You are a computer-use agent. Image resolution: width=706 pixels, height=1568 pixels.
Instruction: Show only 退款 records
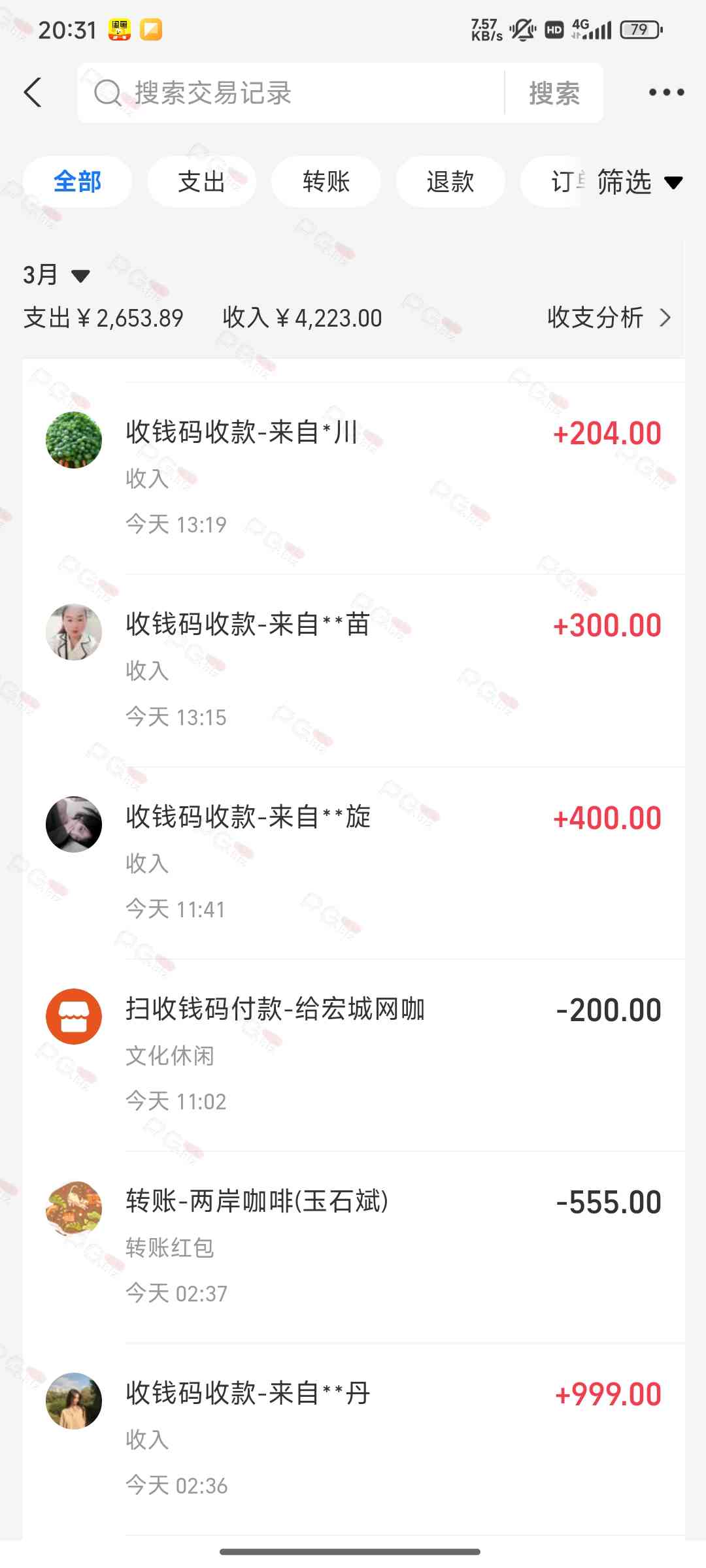pos(450,182)
